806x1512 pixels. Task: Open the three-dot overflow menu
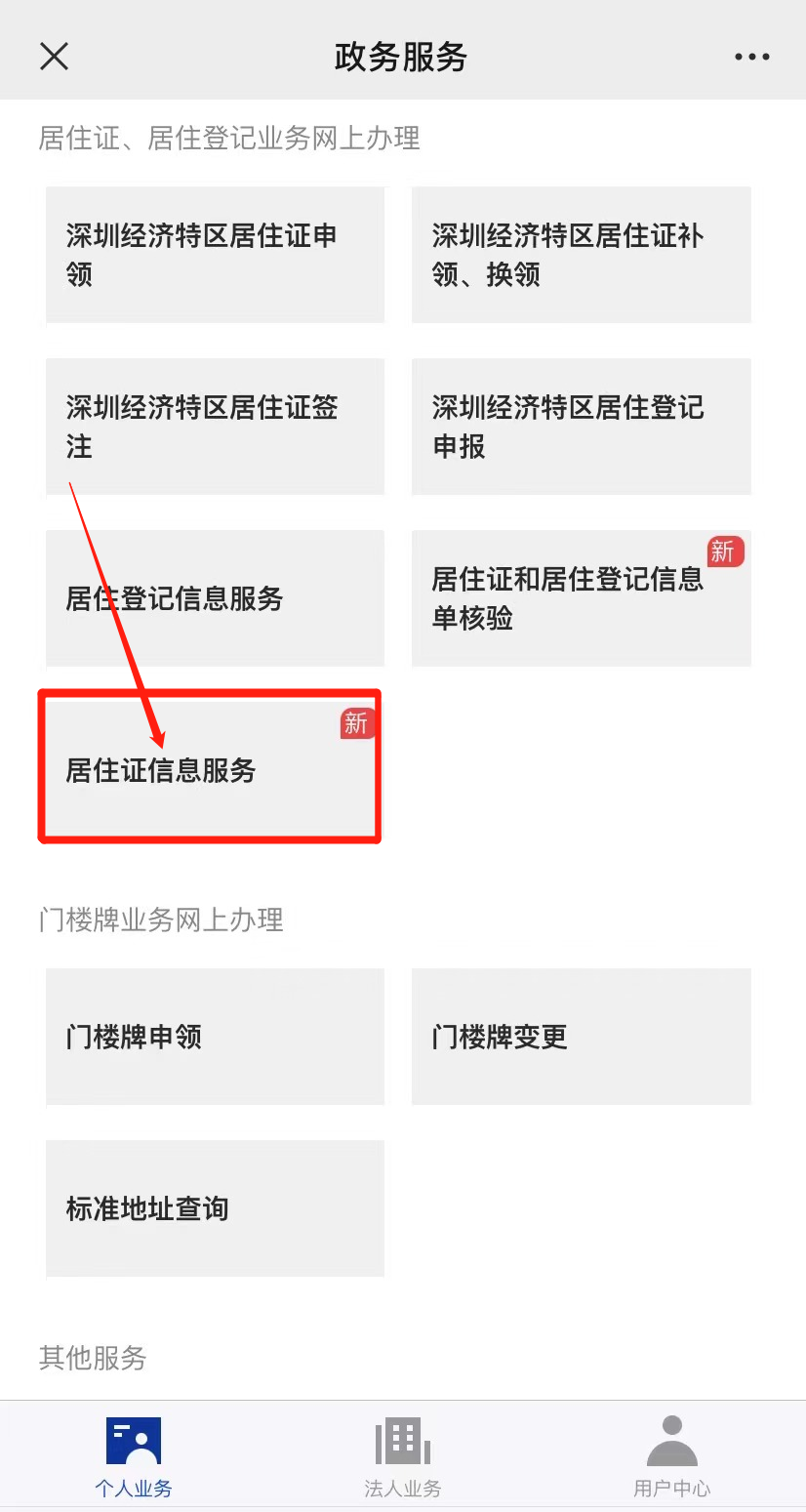(751, 57)
